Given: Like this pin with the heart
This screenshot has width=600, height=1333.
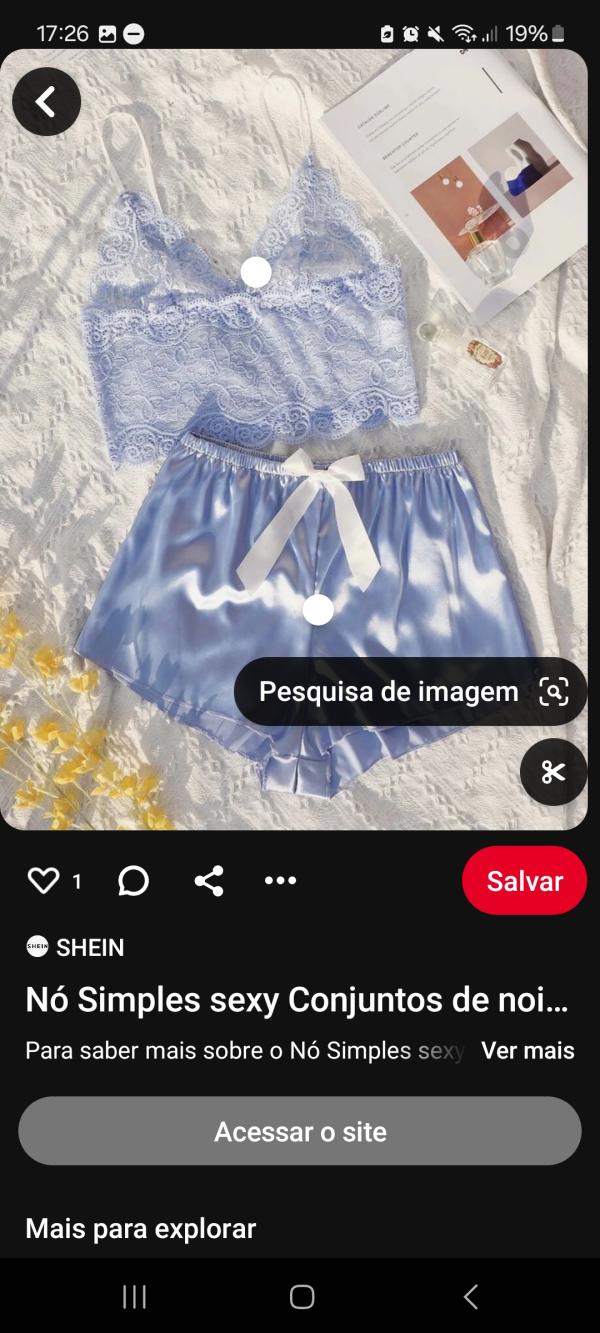Looking at the screenshot, I should coord(43,880).
